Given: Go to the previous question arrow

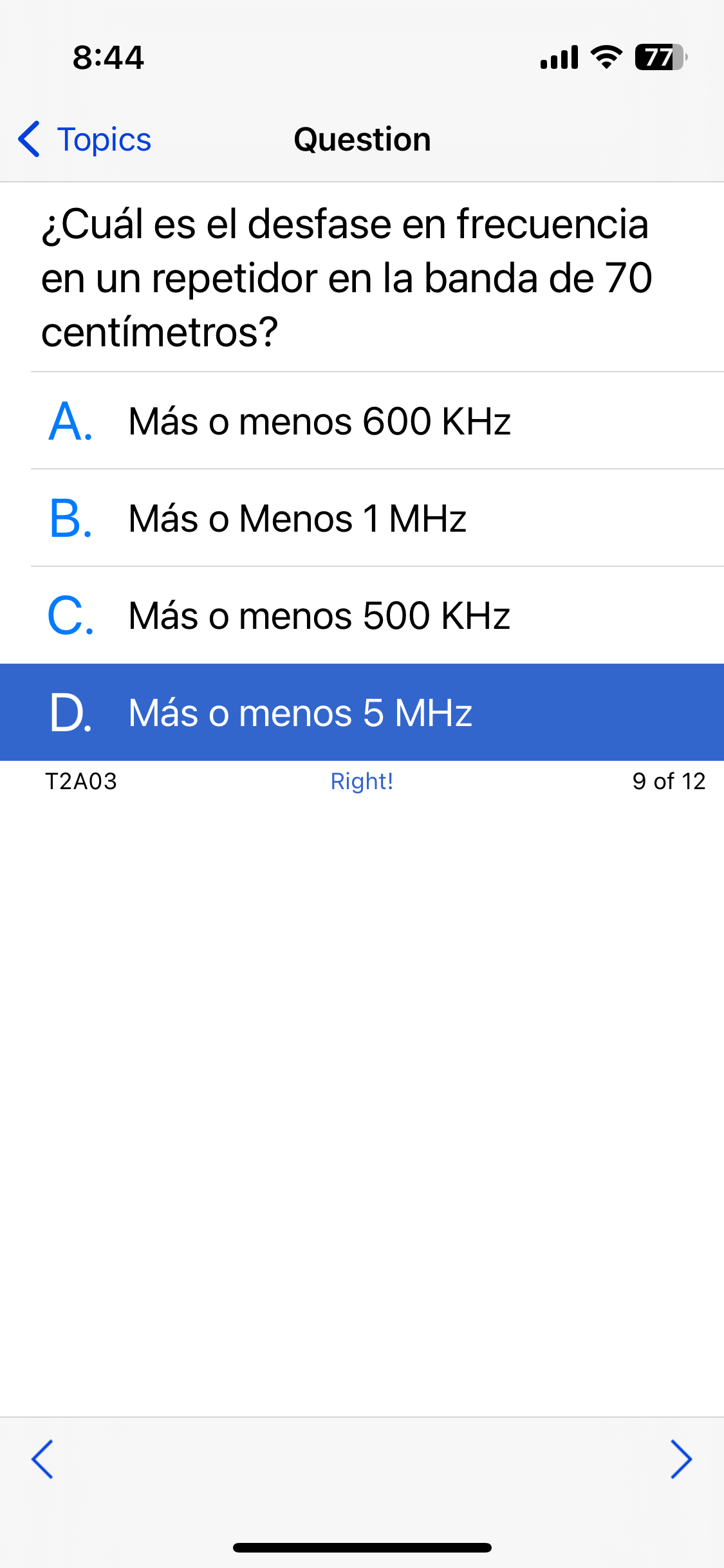Looking at the screenshot, I should 42,1459.
